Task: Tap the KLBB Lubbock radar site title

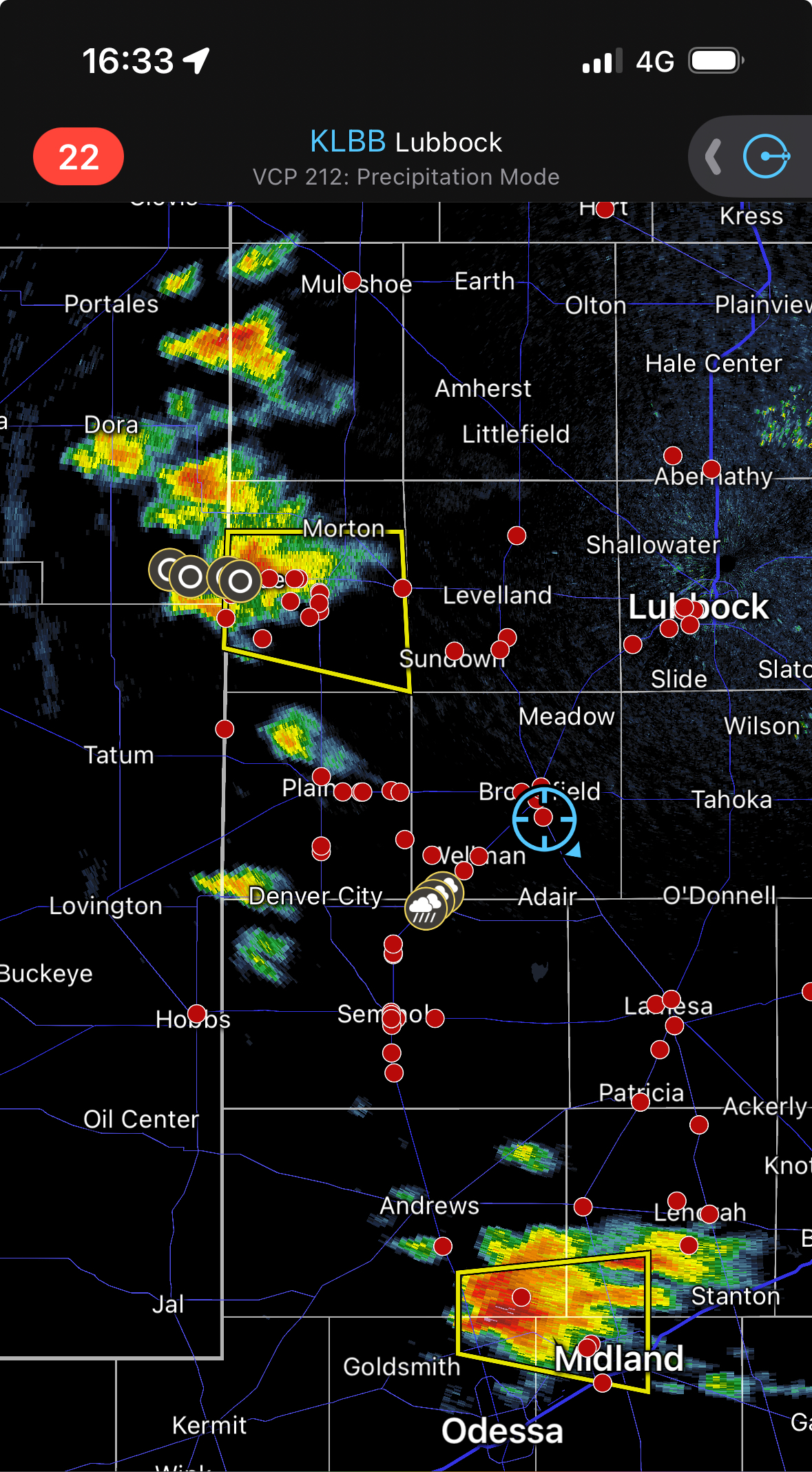Action: 406,142
